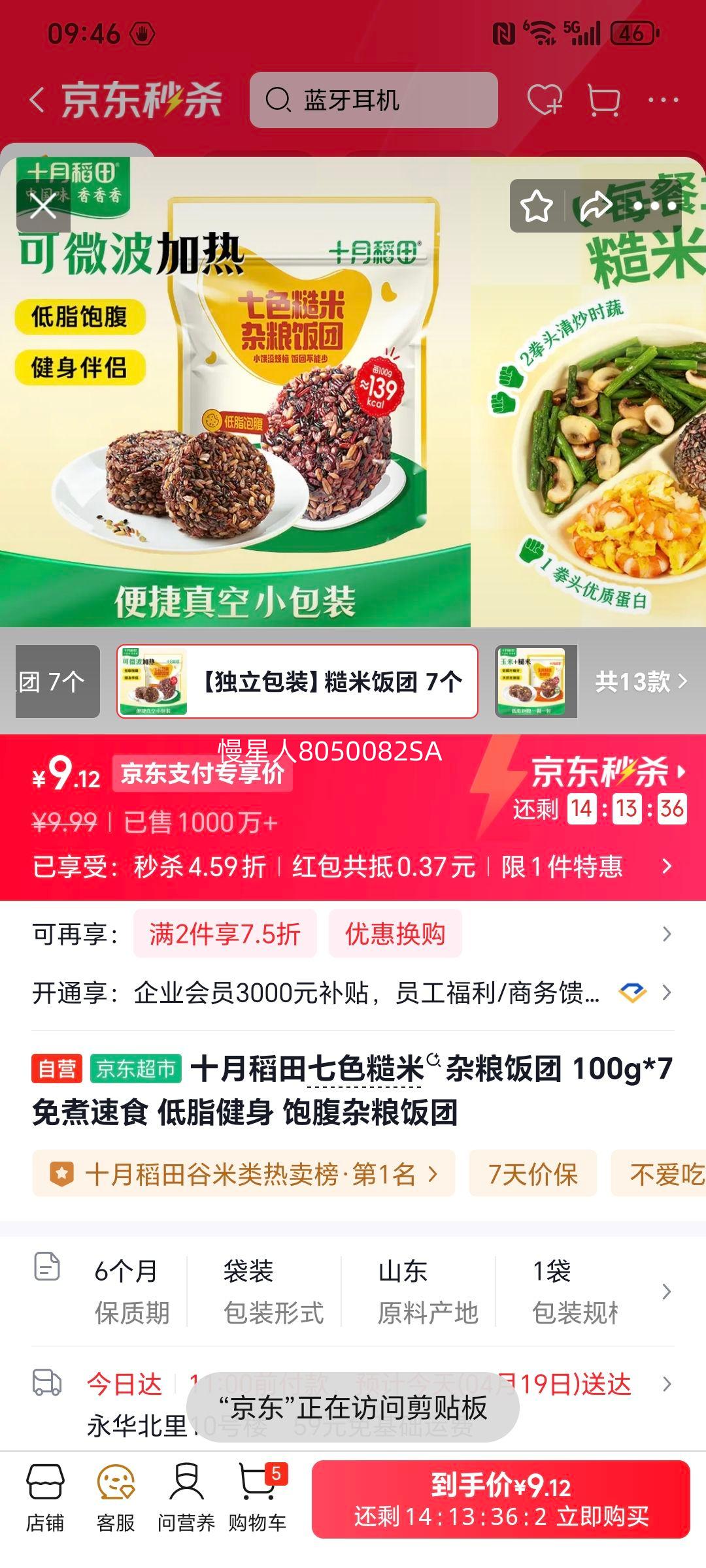706x1568 pixels.
Task: Share the product via the share icon
Action: 594,206
